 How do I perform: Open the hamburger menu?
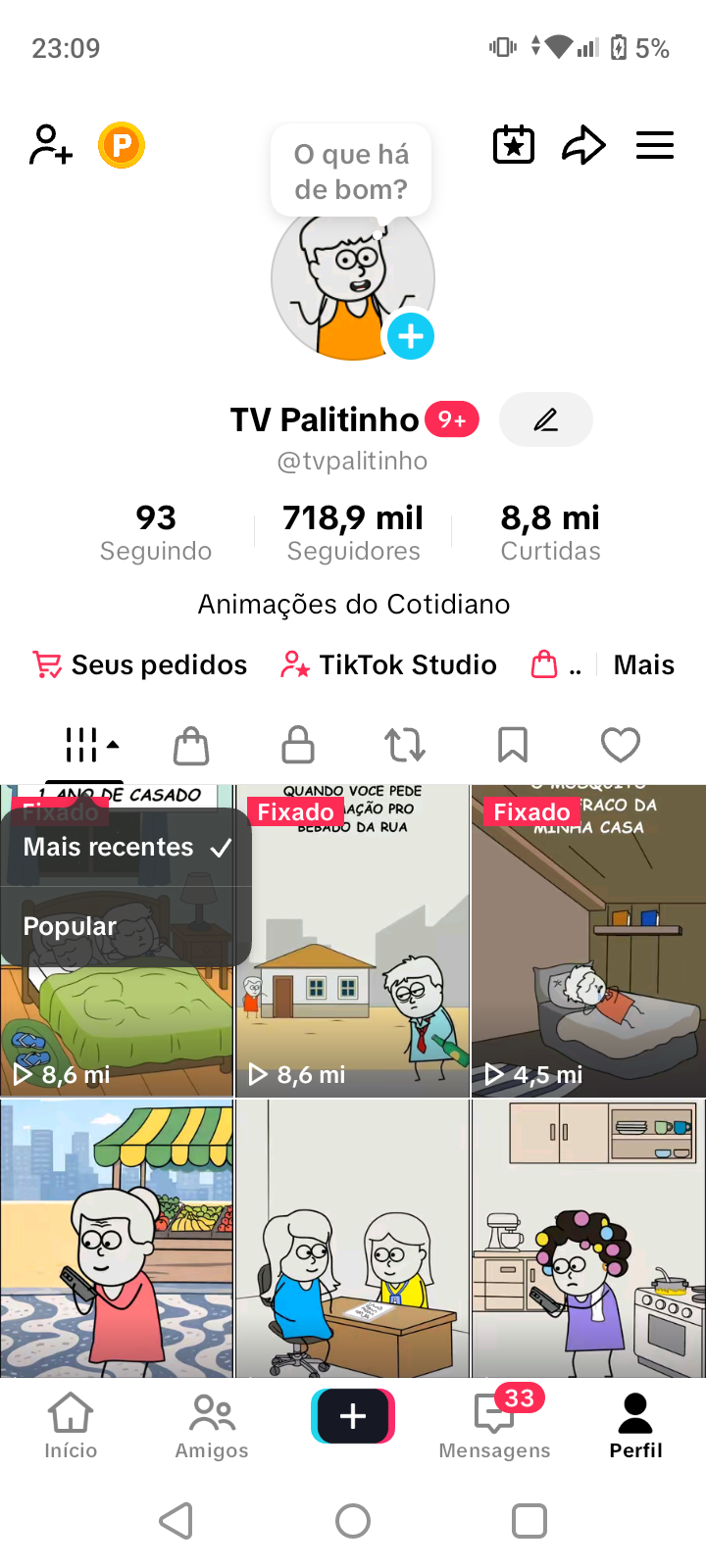[655, 145]
